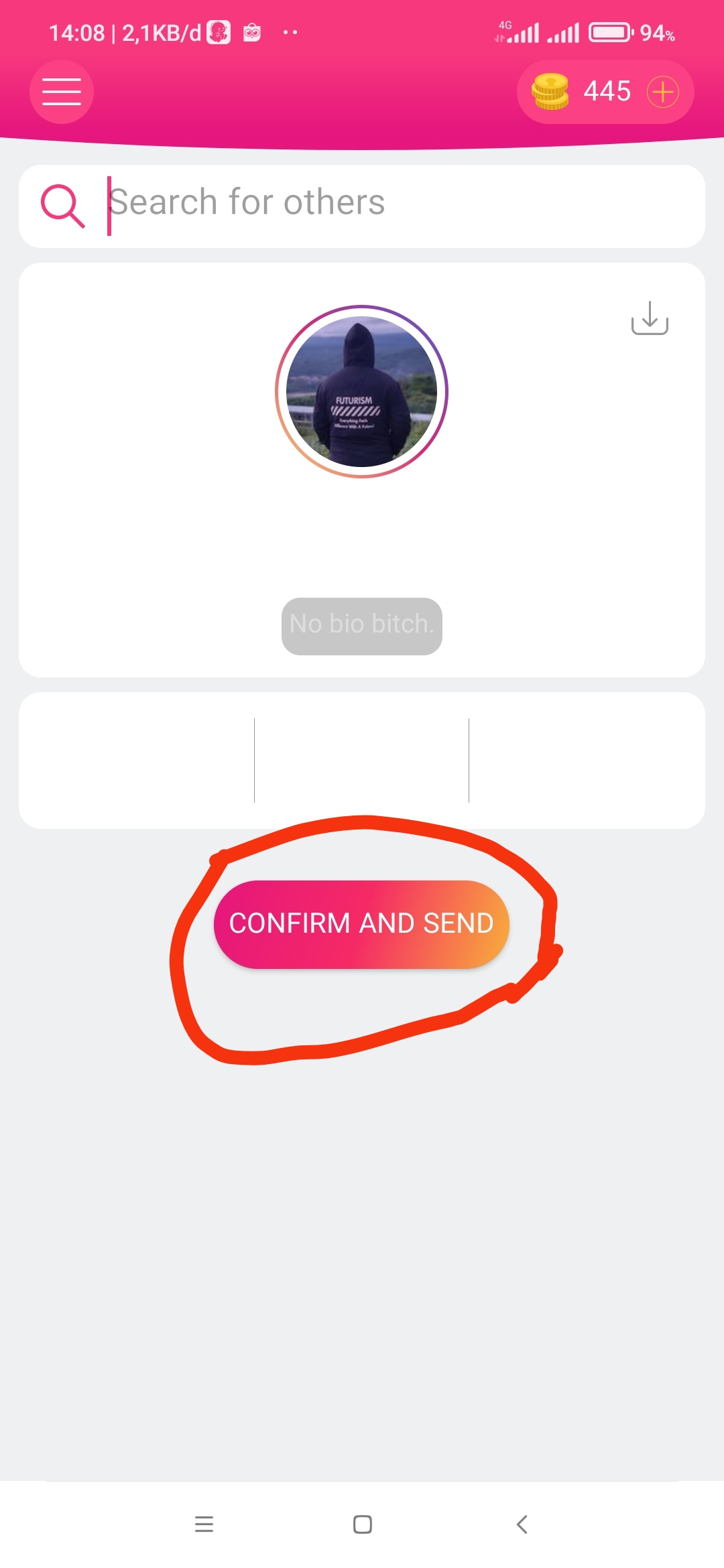Download the profile picture
The height and width of the screenshot is (1568, 724).
click(x=650, y=318)
